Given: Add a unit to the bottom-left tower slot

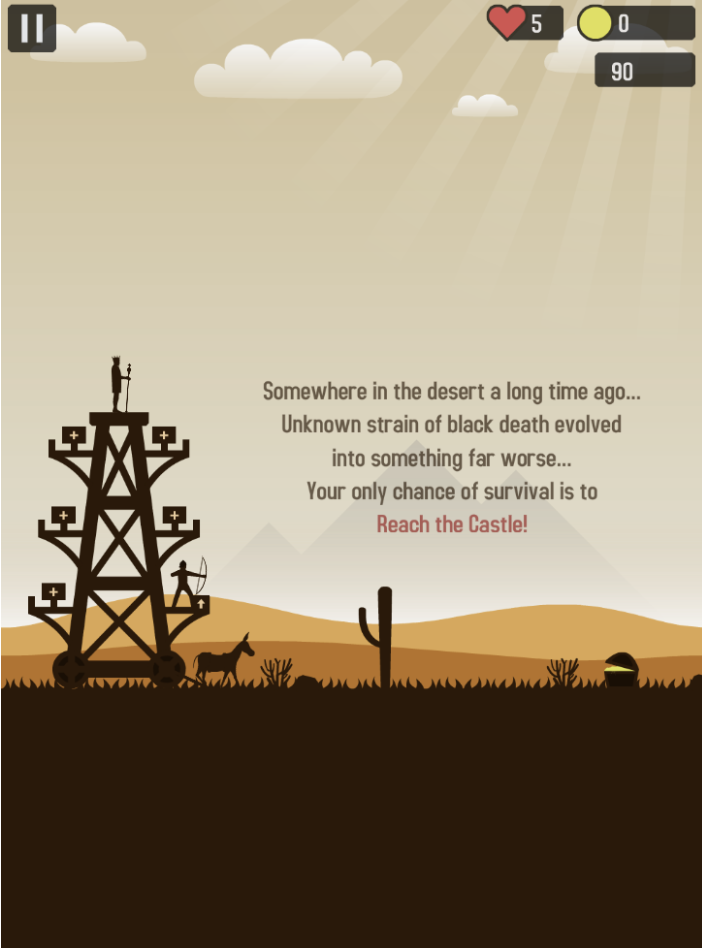Looking at the screenshot, I should pyautogui.click(x=53, y=591).
